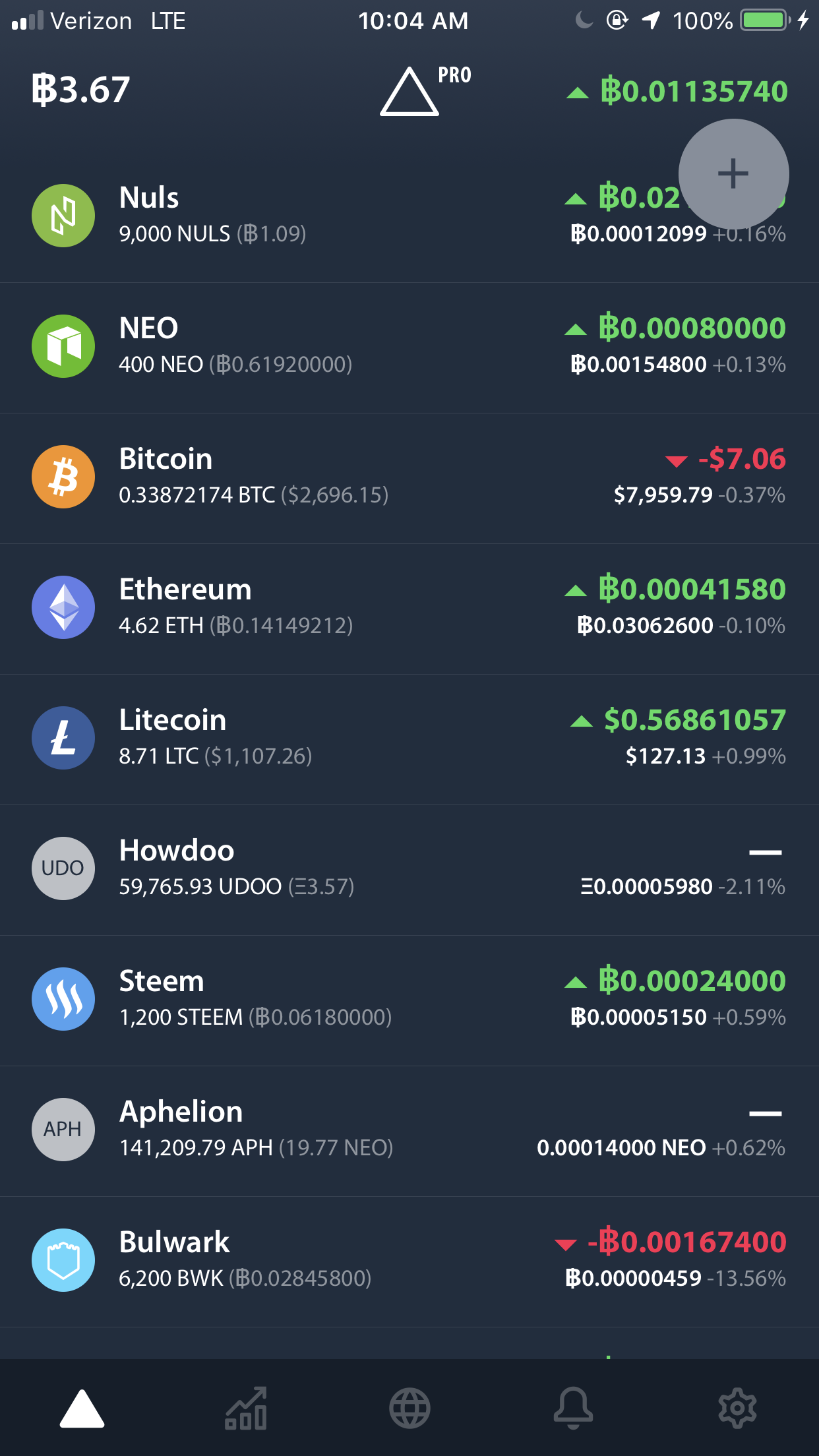Screen dimensions: 819x1456
Task: Tap the Ethereum coin logo
Action: pyautogui.click(x=63, y=607)
